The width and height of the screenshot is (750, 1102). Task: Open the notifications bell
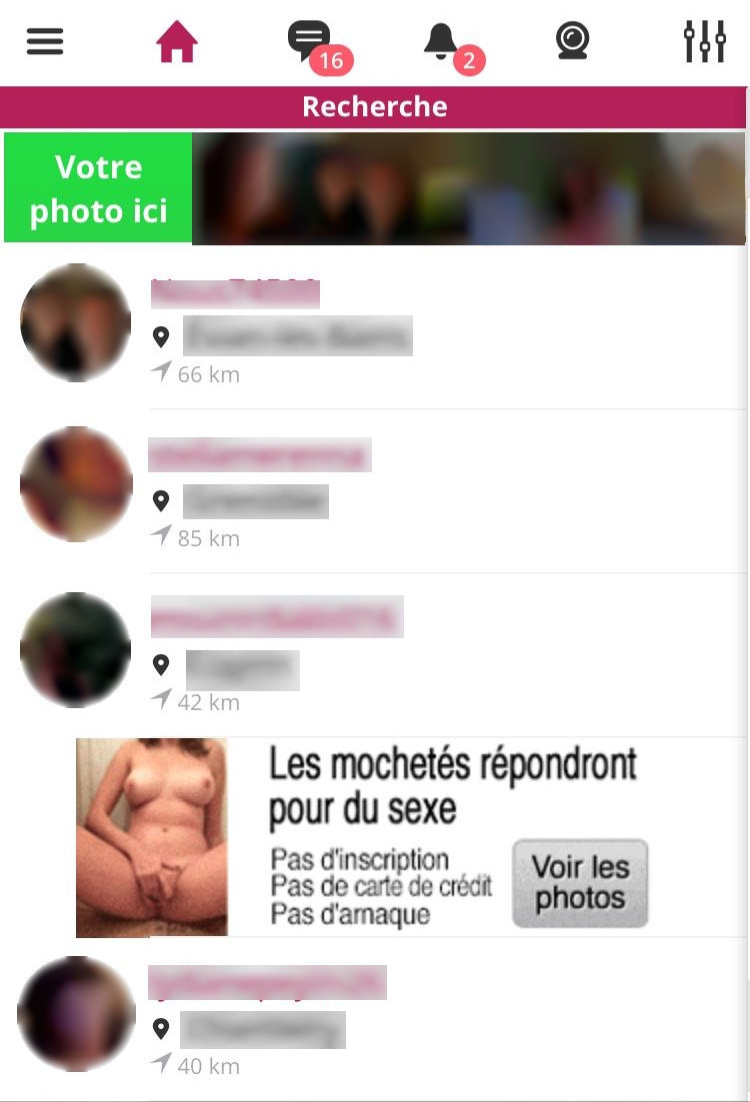point(441,42)
